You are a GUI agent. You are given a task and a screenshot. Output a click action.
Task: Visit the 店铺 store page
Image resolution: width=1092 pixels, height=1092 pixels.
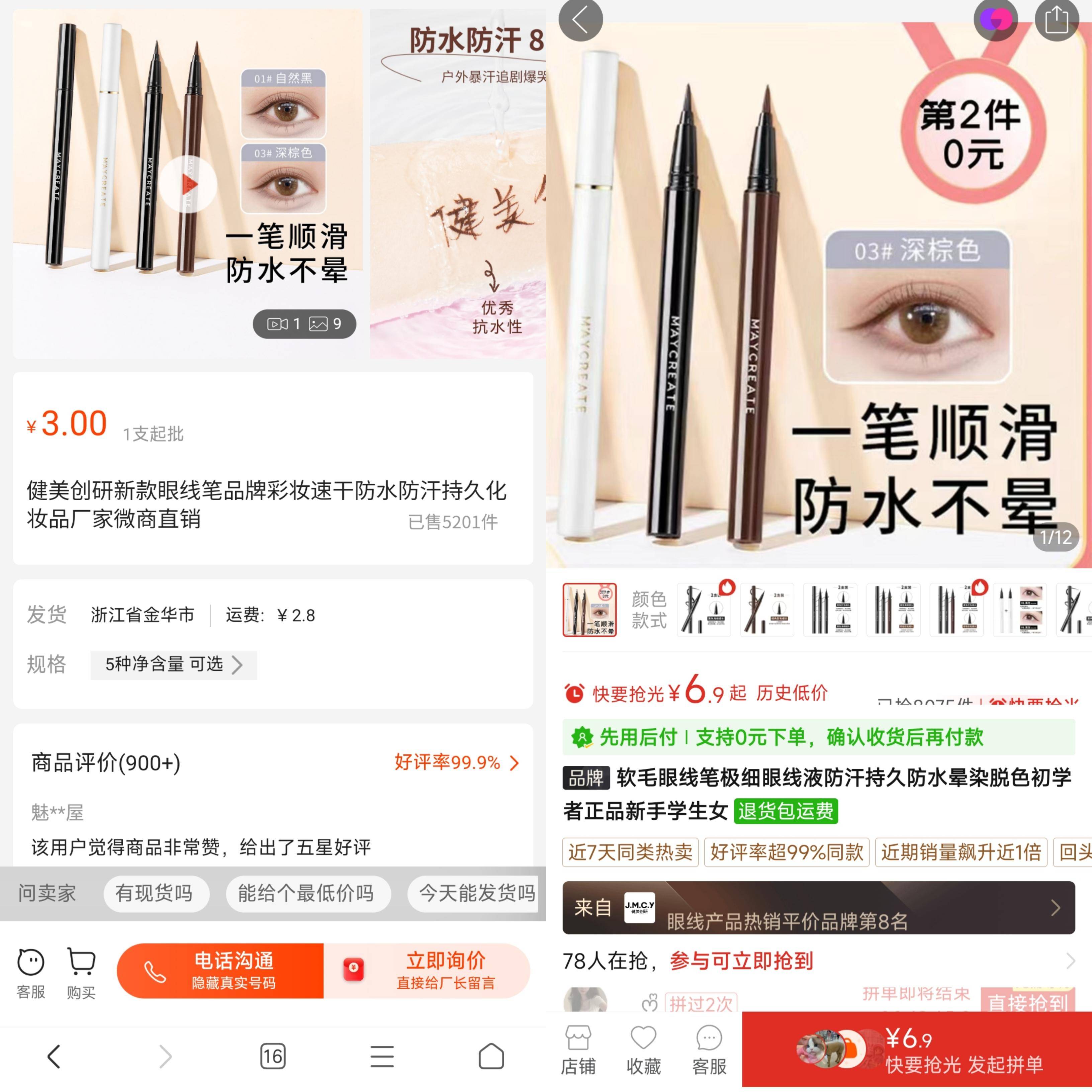tap(578, 1050)
